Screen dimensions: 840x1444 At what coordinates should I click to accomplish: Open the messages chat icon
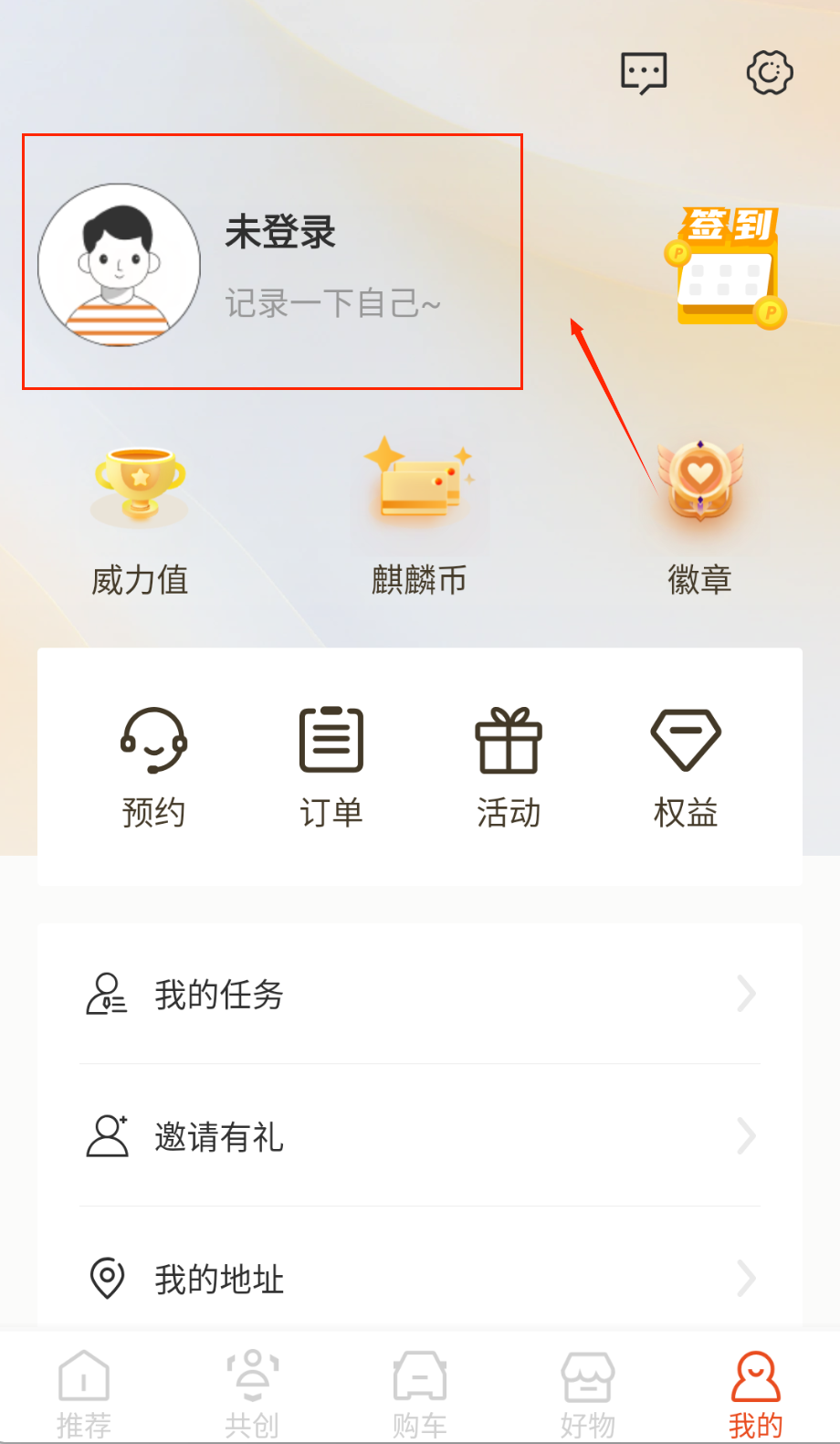[644, 73]
